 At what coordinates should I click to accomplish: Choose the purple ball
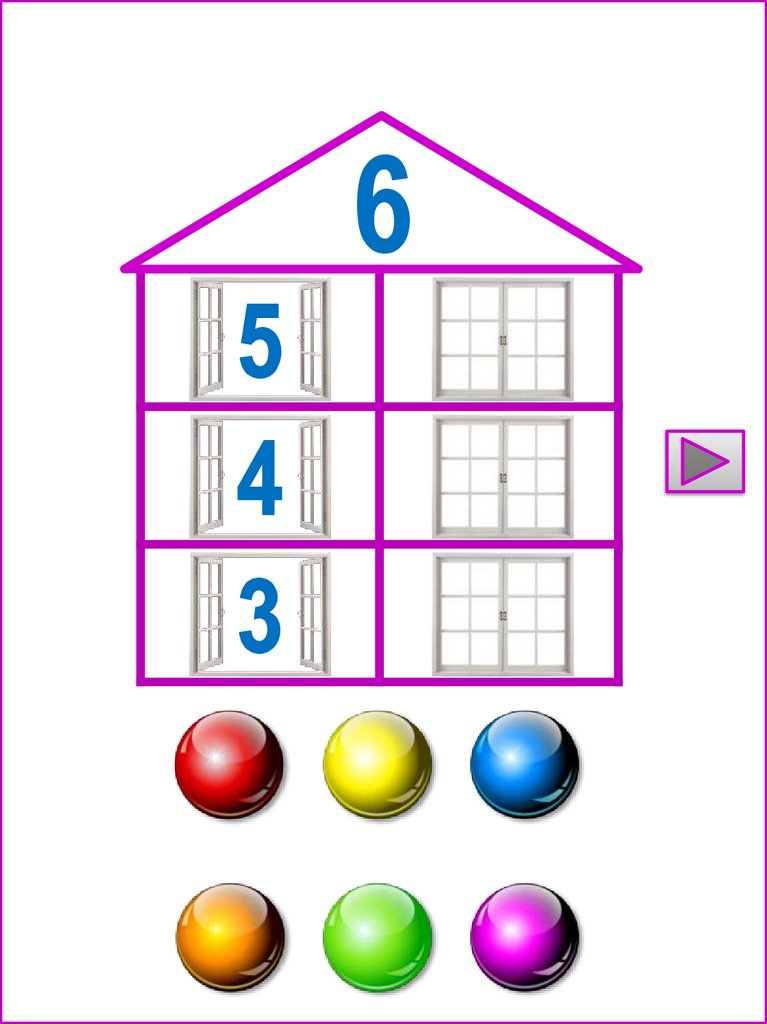(524, 937)
